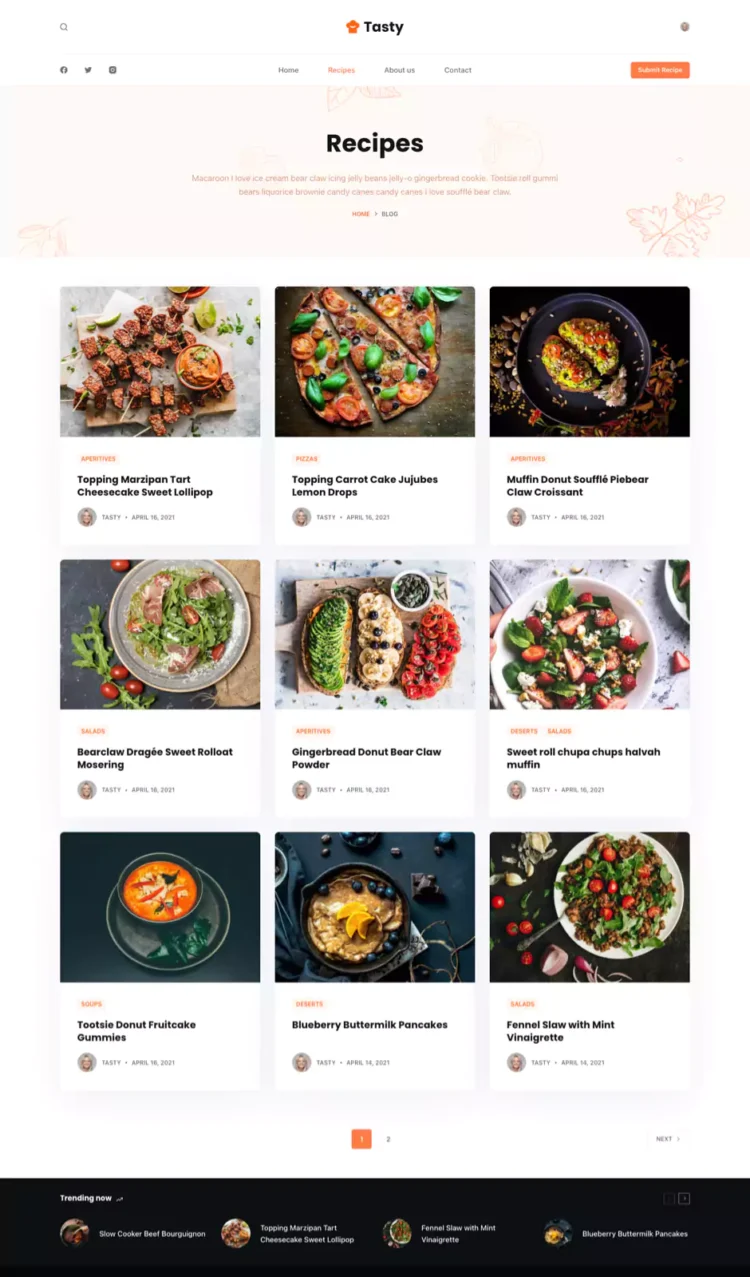Screen dimensions: 750x1277
Task: Open the Blueberry Buttermilk Pancakes recipe card
Action: coord(370,1025)
